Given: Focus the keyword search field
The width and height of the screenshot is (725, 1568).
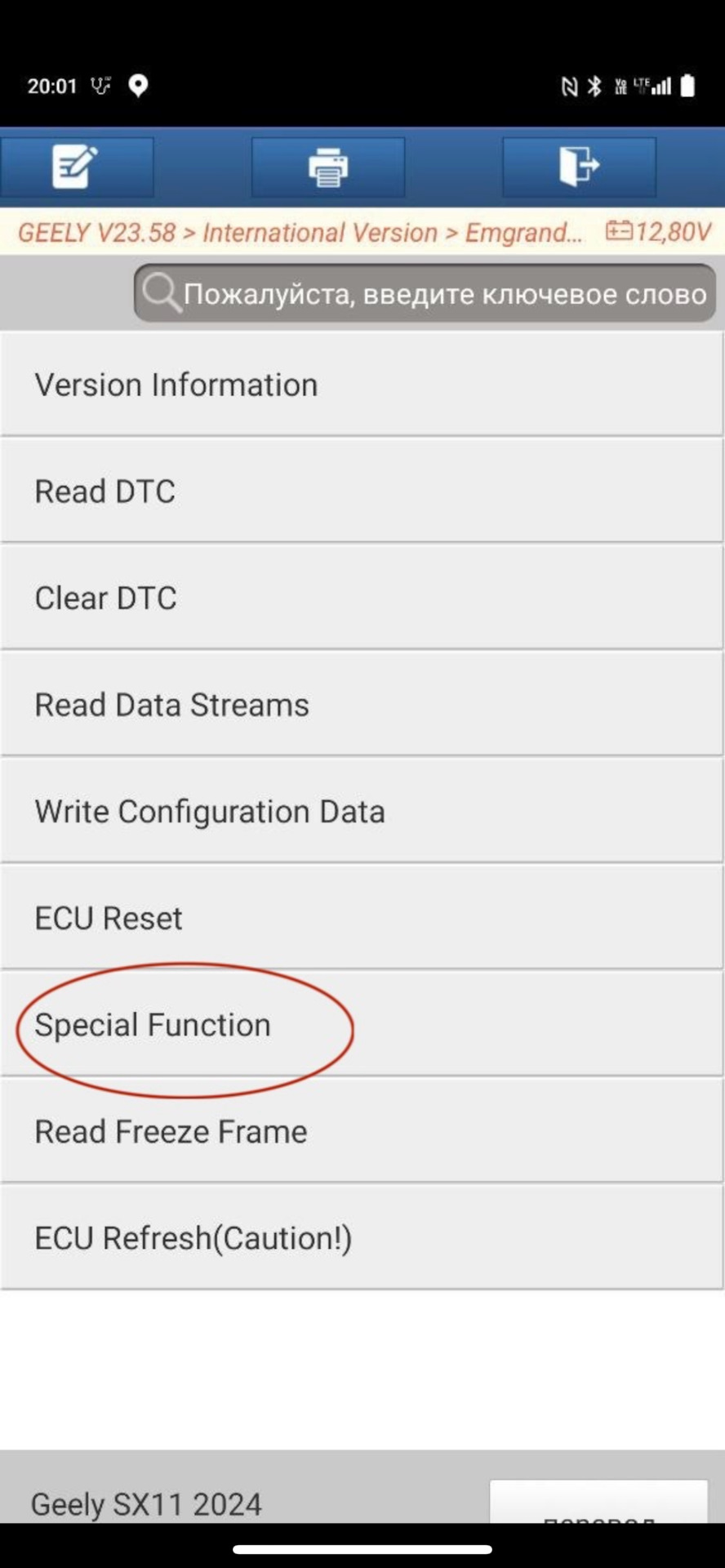Looking at the screenshot, I should [425, 293].
